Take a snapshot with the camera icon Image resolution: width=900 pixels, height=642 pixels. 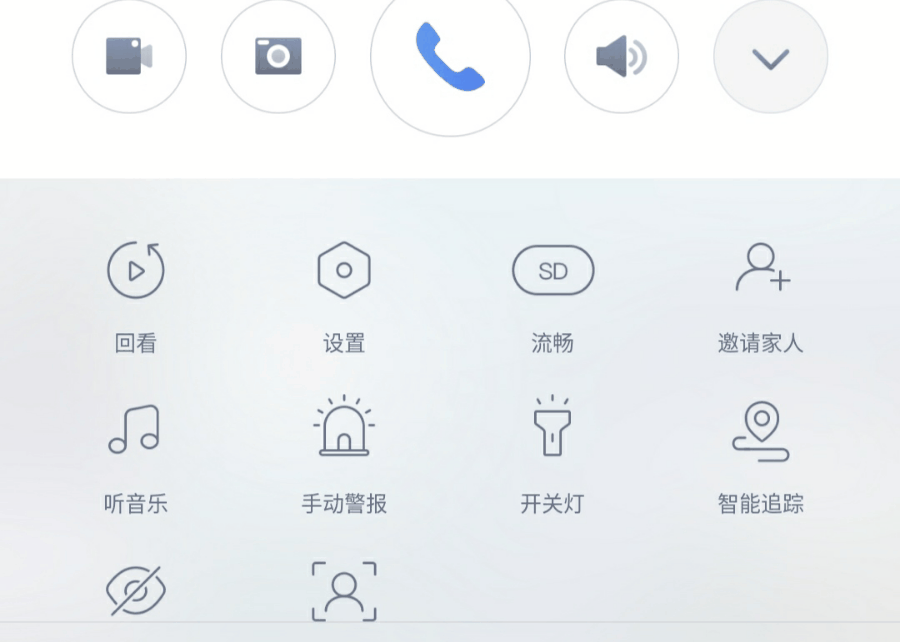(278, 56)
